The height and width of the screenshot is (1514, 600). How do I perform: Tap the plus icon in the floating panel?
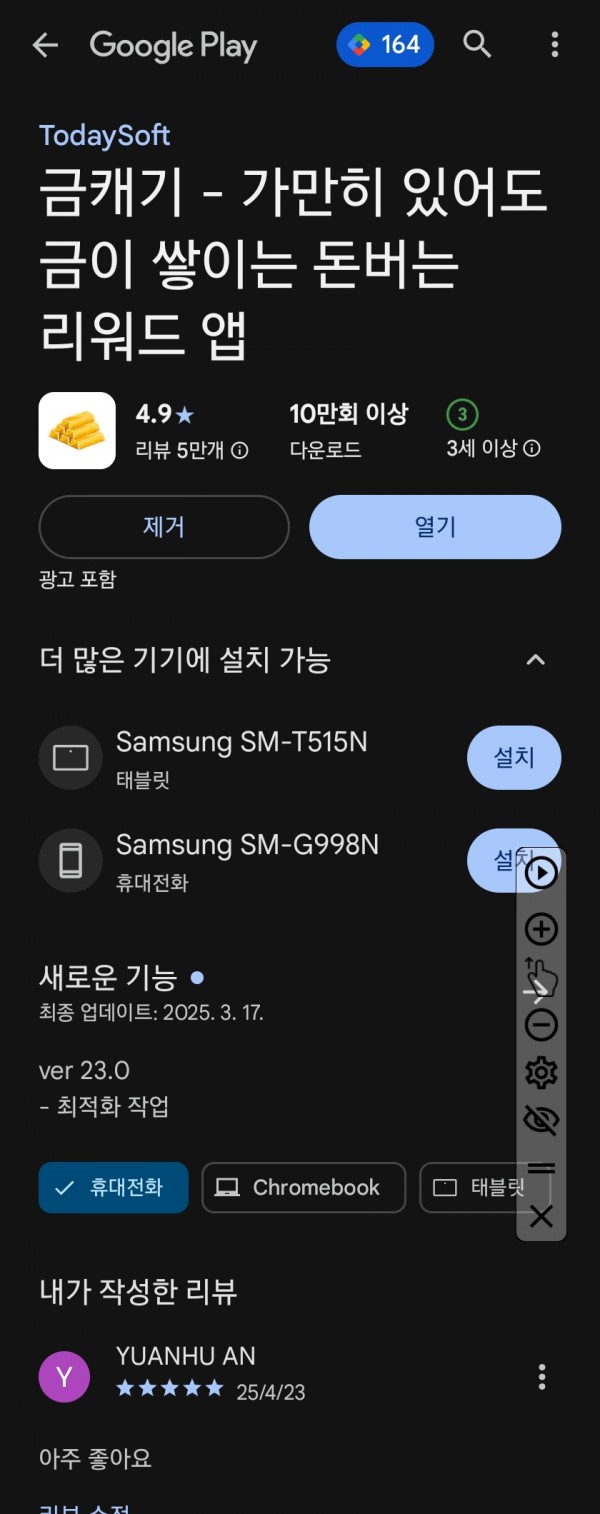(541, 929)
